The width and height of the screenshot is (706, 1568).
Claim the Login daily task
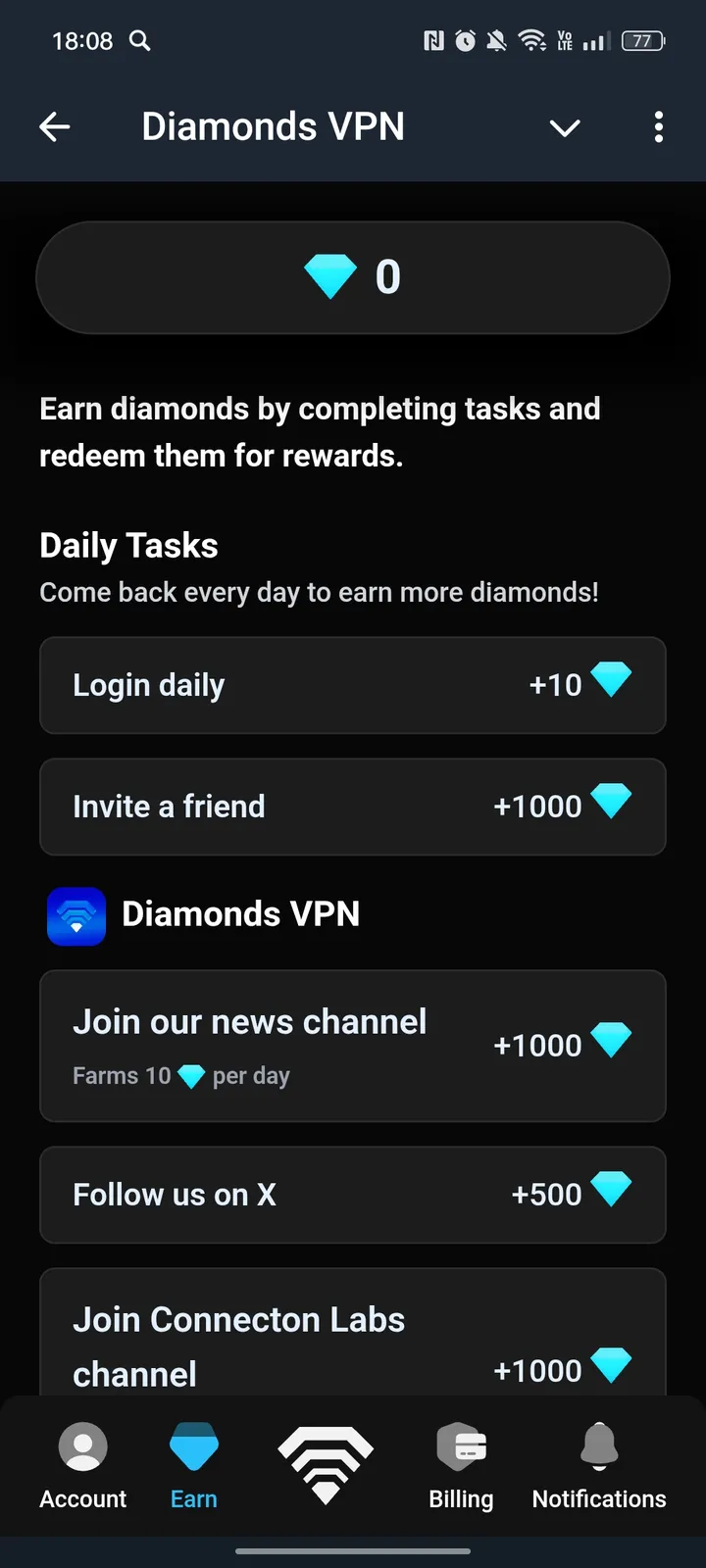[x=353, y=685]
